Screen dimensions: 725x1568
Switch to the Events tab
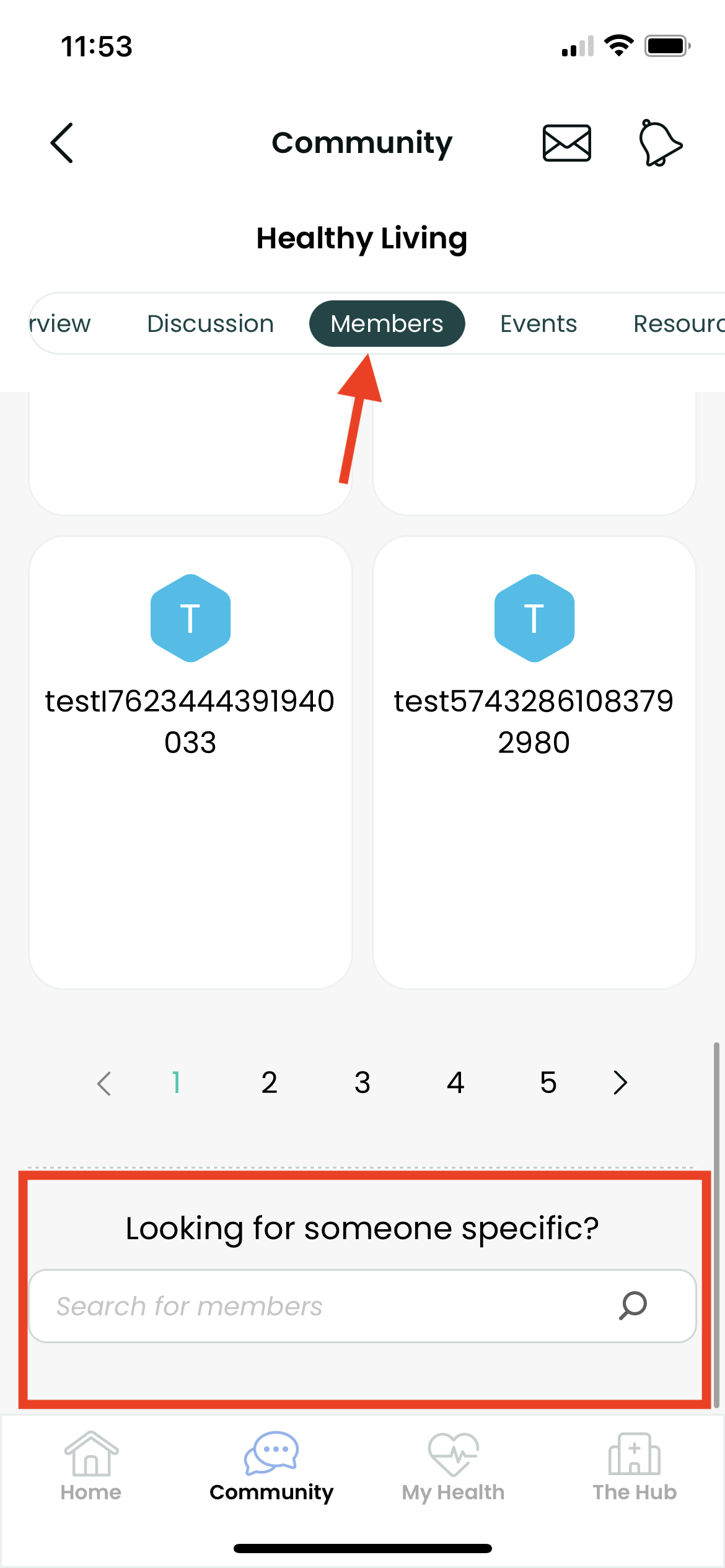(538, 323)
